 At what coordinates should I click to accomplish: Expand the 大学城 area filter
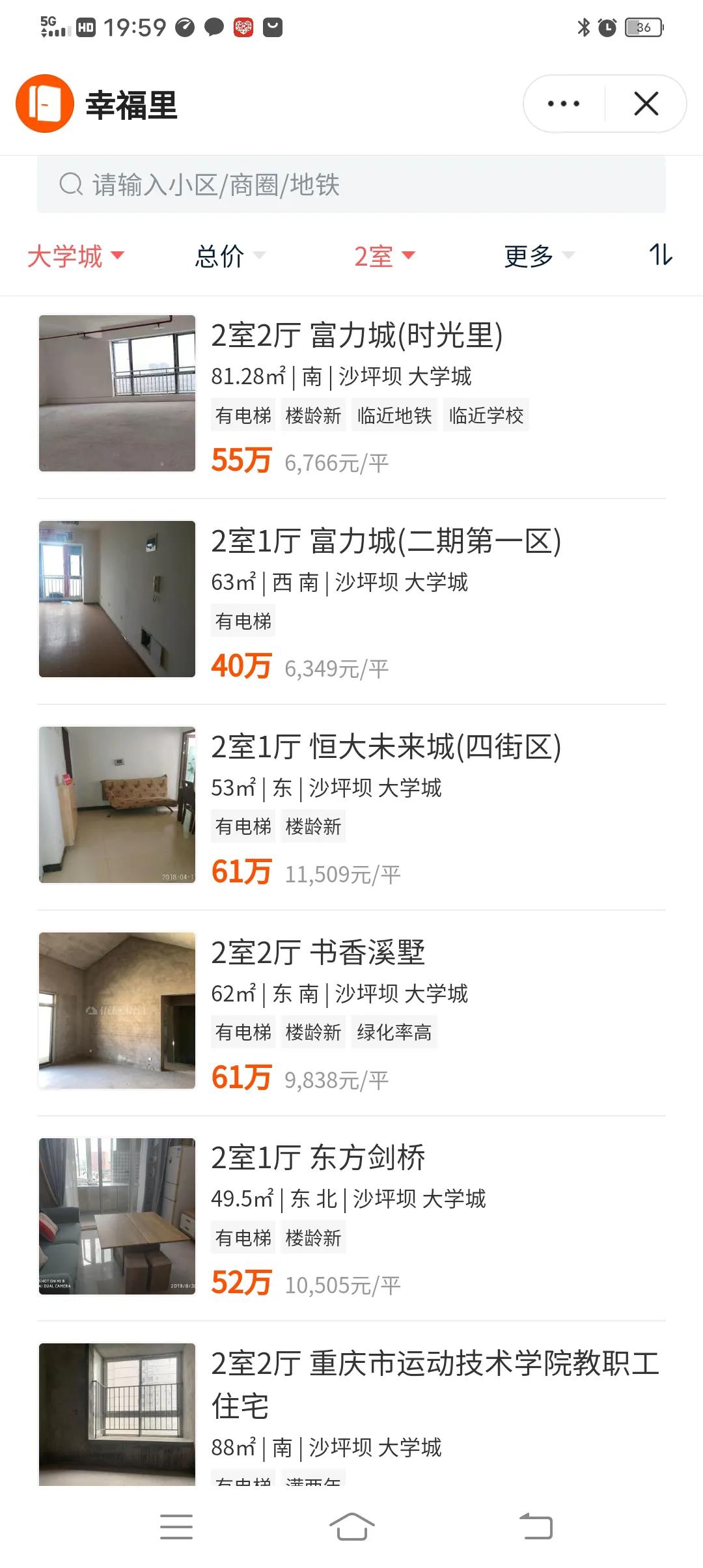(76, 256)
